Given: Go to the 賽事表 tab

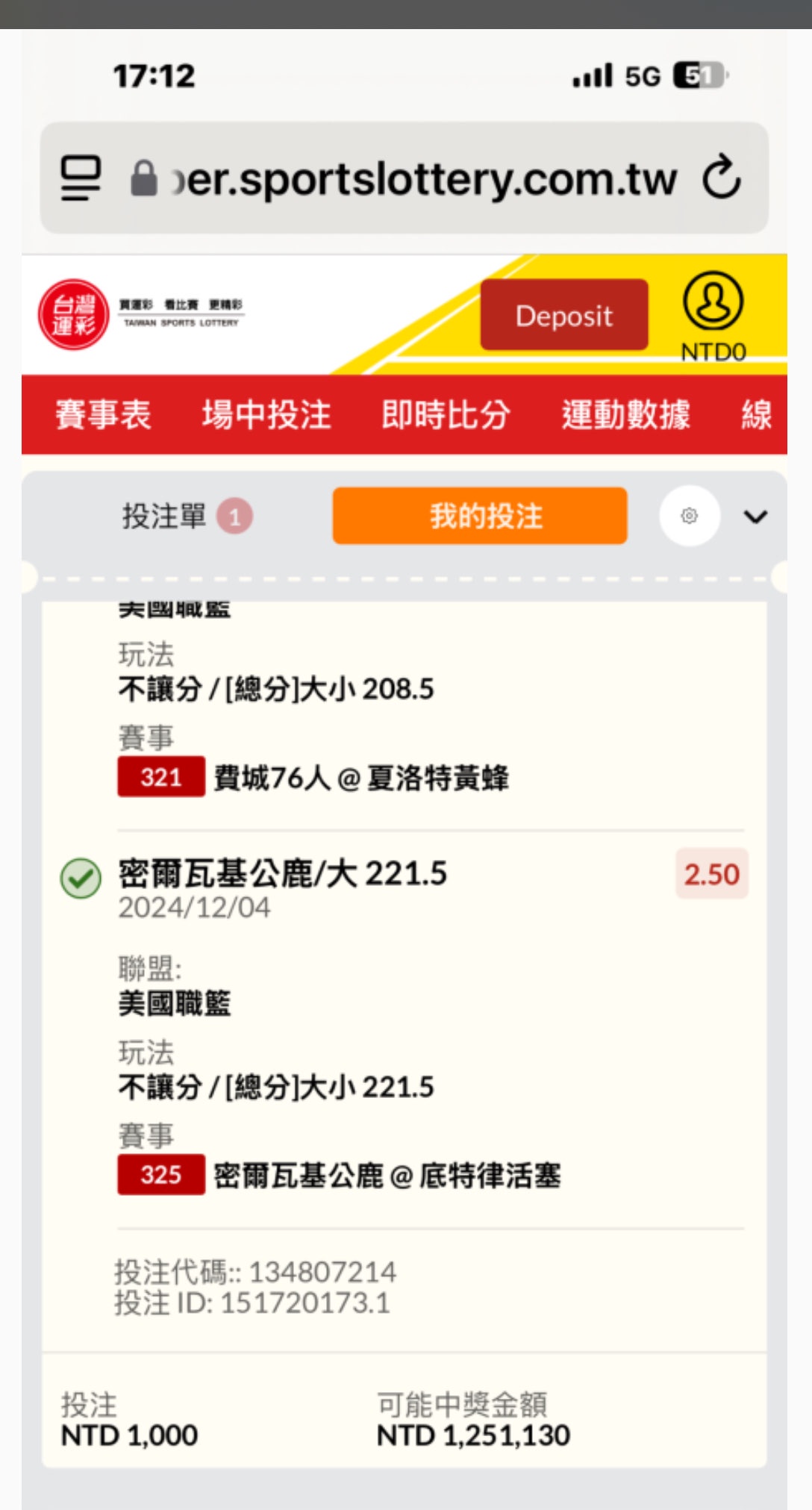Looking at the screenshot, I should coord(103,415).
